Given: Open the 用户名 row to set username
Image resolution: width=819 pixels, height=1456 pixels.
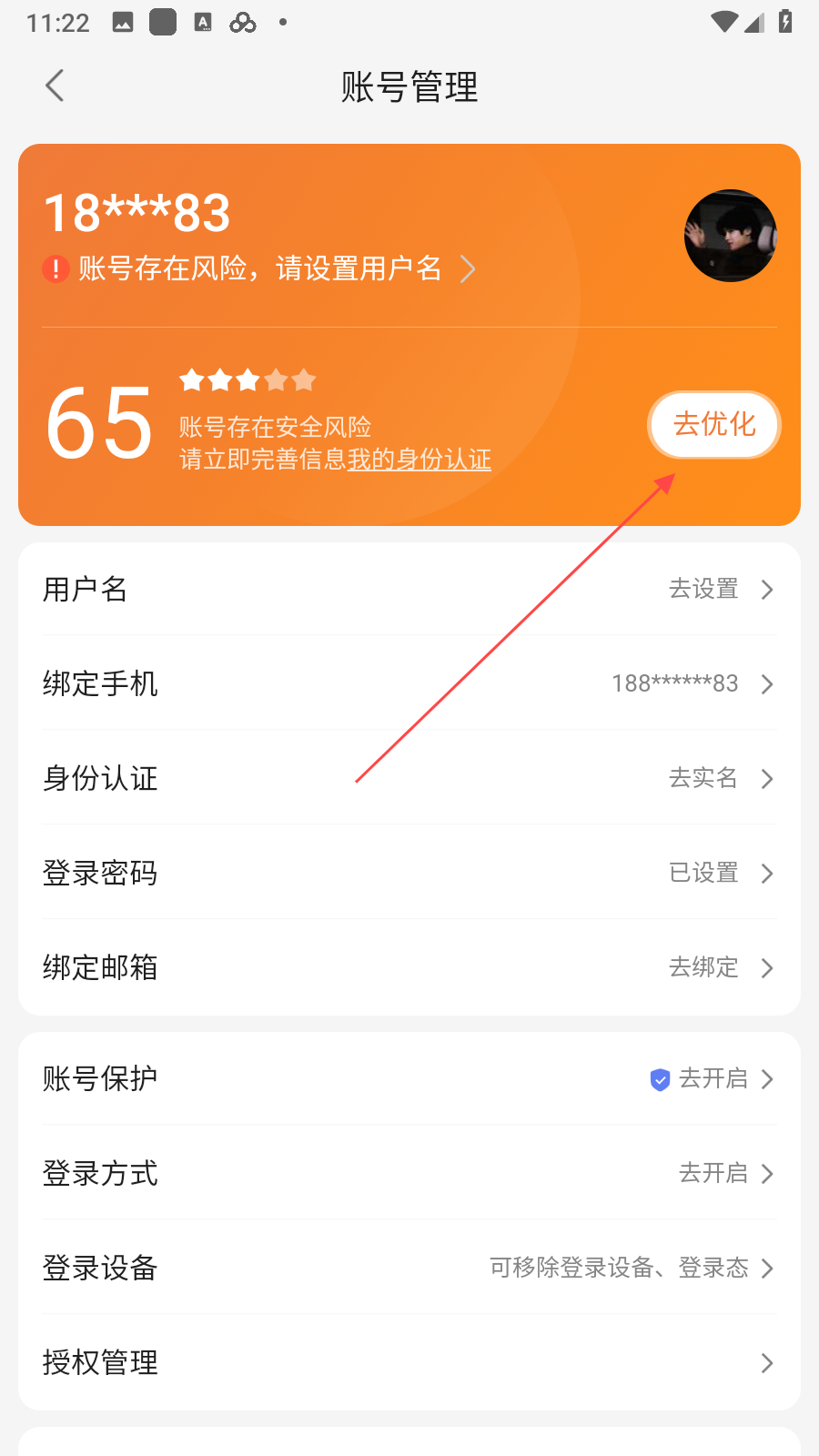Looking at the screenshot, I should 409,590.
